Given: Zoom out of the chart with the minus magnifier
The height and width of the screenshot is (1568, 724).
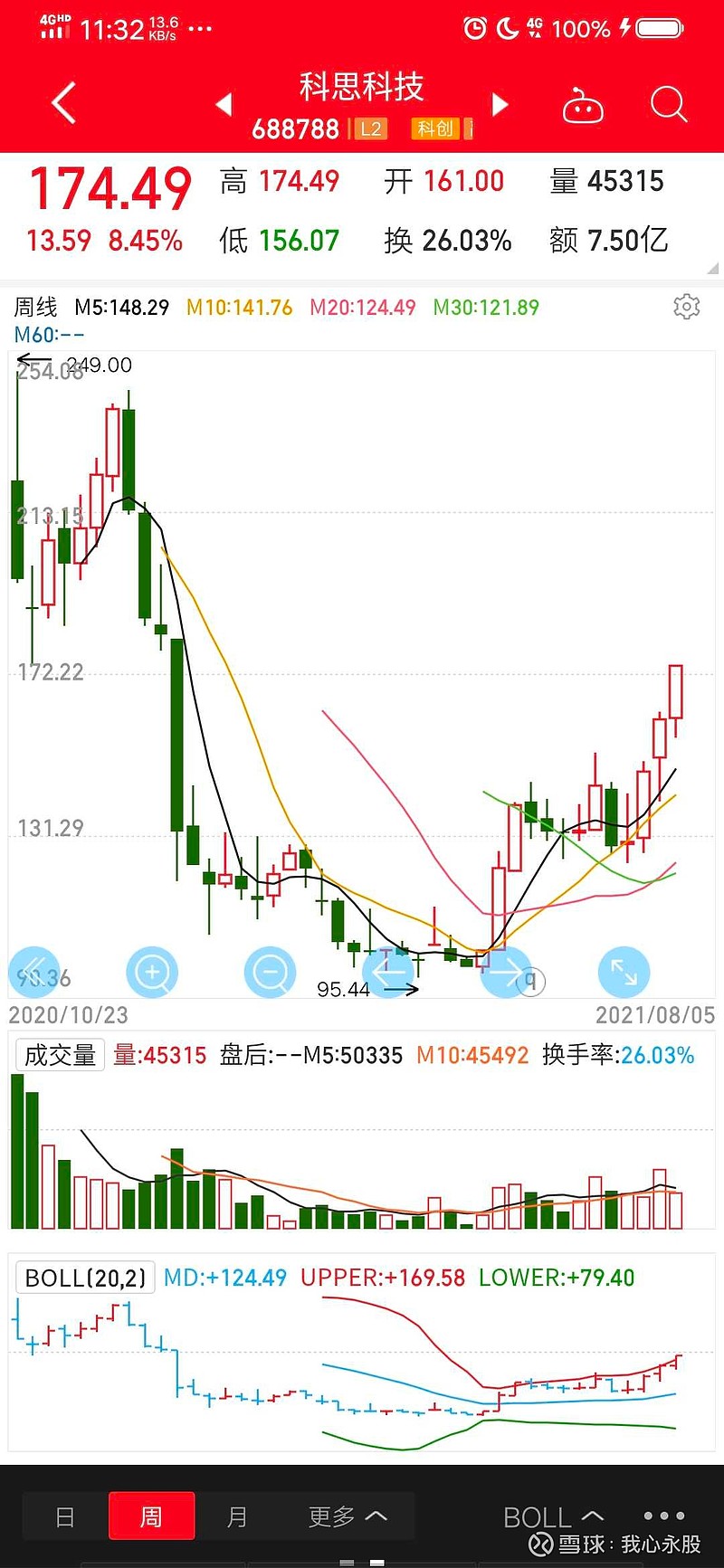Looking at the screenshot, I should pos(270,972).
